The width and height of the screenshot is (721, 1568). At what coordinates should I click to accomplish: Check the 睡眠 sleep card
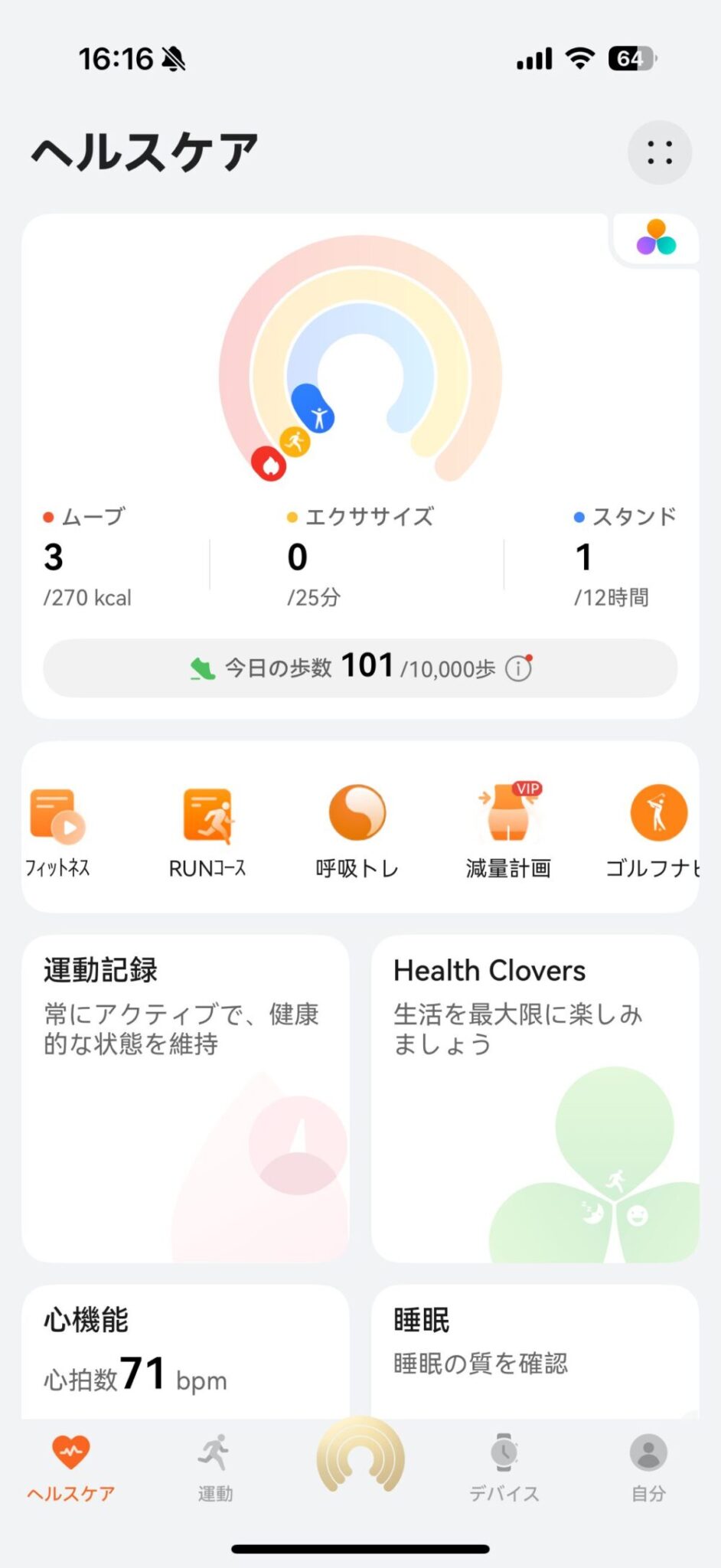(x=534, y=1351)
